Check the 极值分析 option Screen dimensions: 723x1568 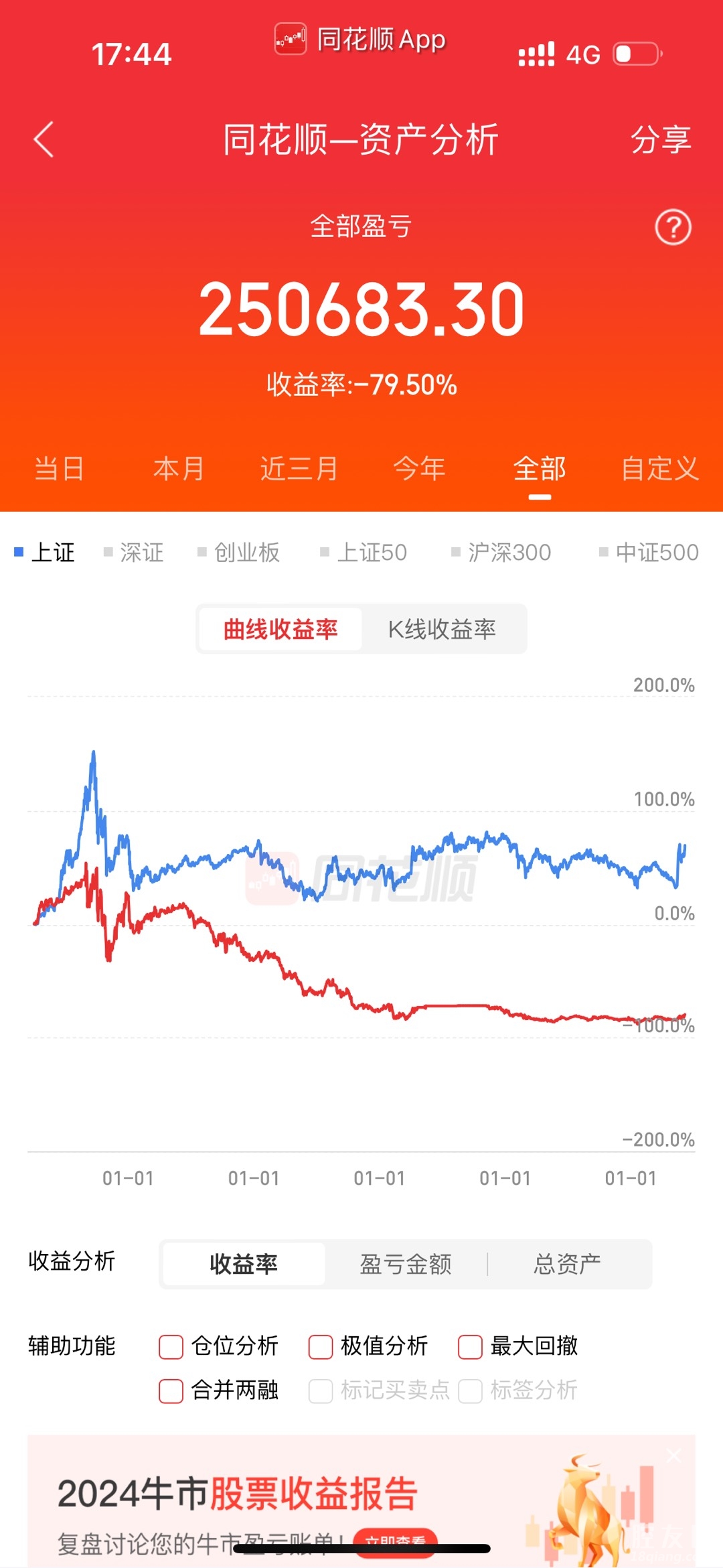[x=321, y=1346]
